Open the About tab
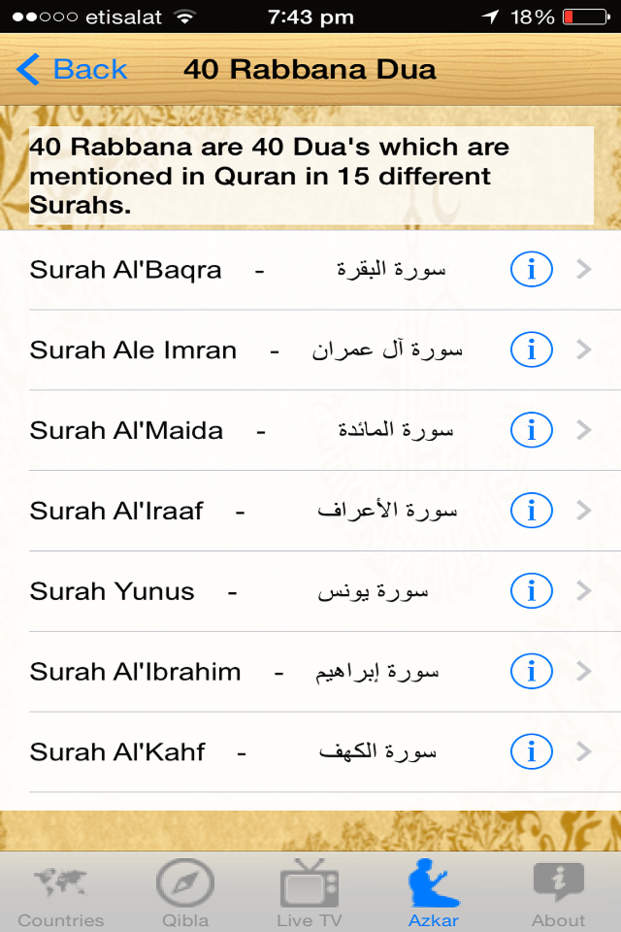Viewport: 621px width, 932px height. [x=558, y=893]
